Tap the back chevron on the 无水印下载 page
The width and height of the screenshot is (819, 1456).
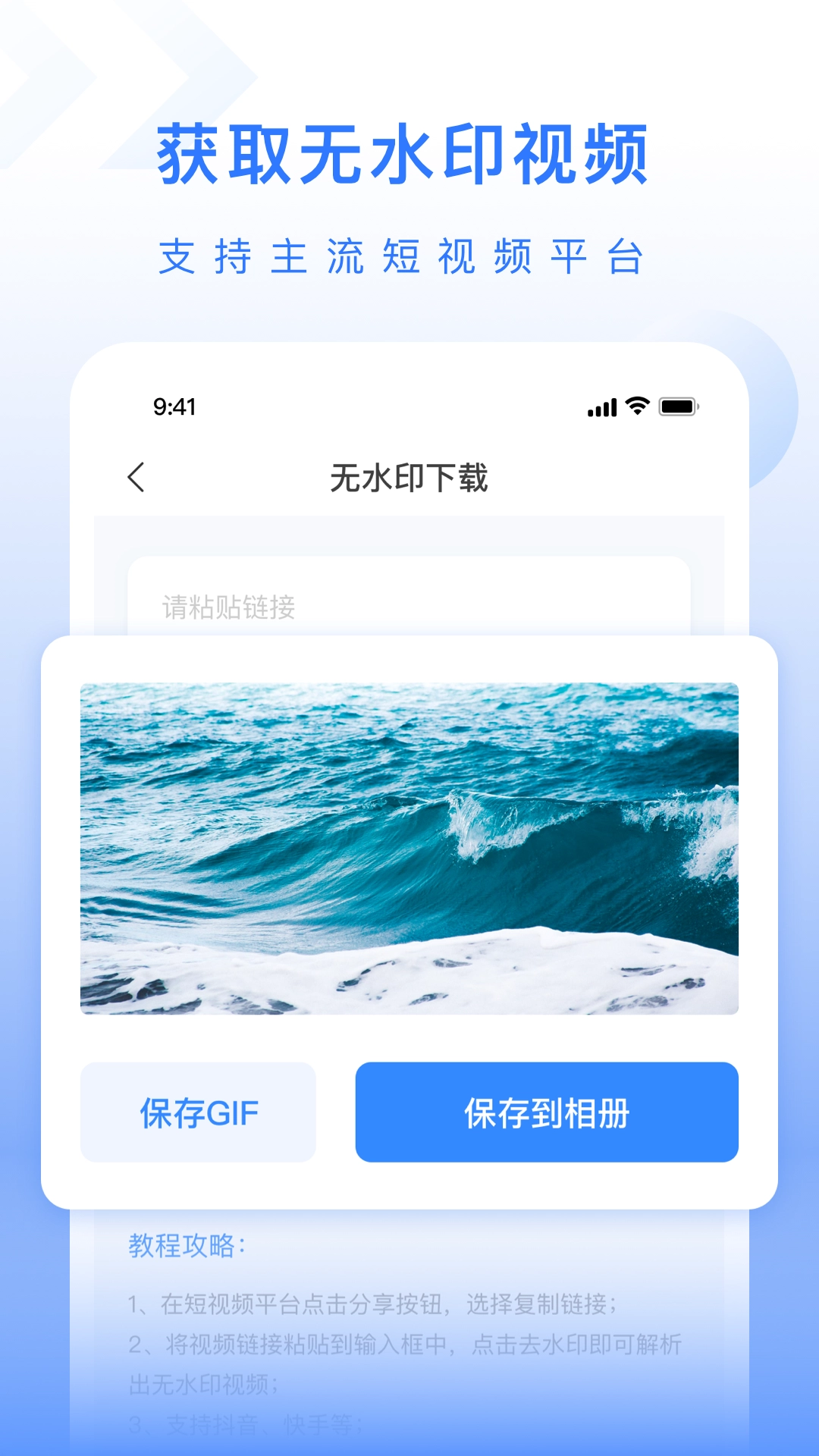(x=135, y=479)
